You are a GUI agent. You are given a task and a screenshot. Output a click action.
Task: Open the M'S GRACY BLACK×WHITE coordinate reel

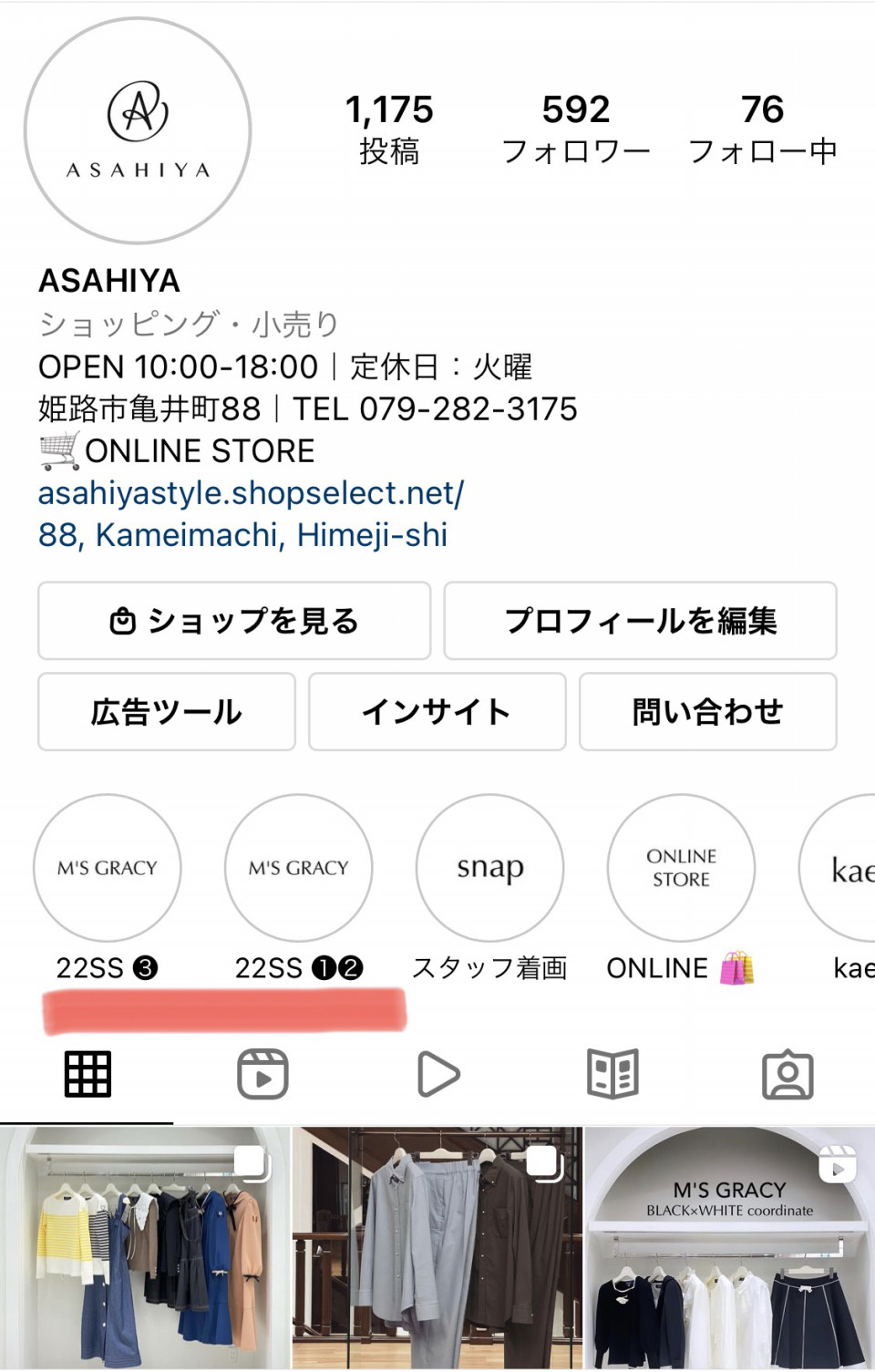[x=729, y=1249]
